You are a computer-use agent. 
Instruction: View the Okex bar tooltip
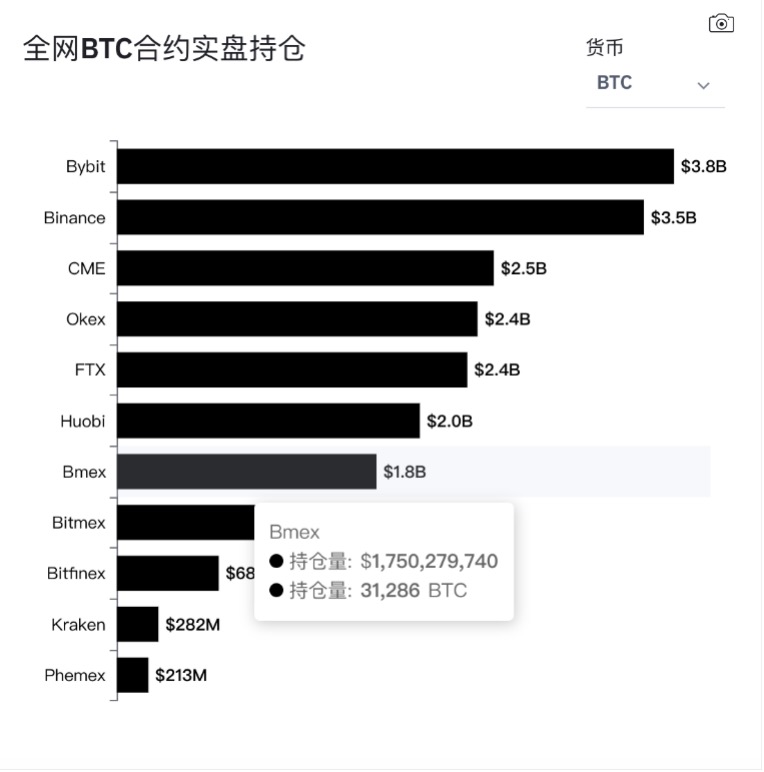coord(297,319)
